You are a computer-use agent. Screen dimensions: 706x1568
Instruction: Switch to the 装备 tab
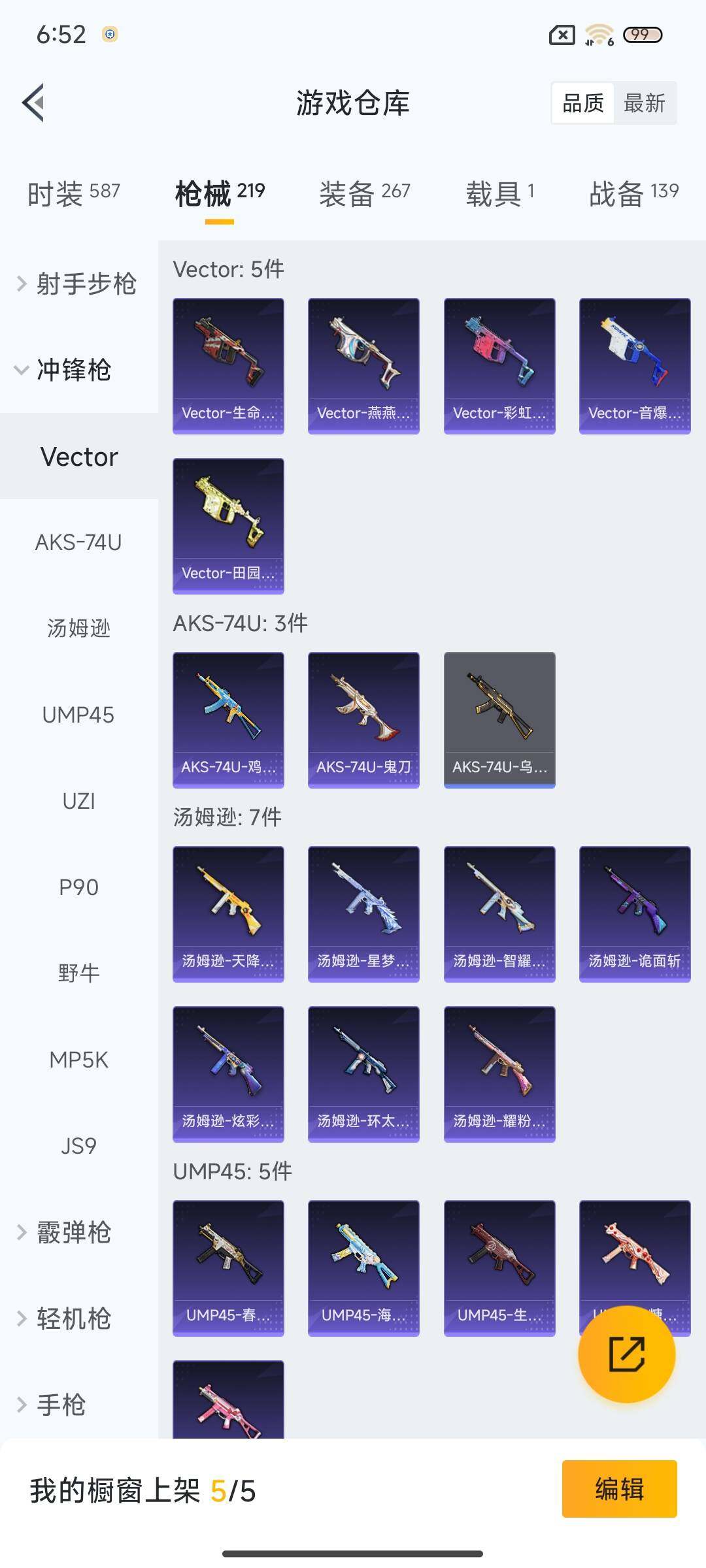point(364,193)
